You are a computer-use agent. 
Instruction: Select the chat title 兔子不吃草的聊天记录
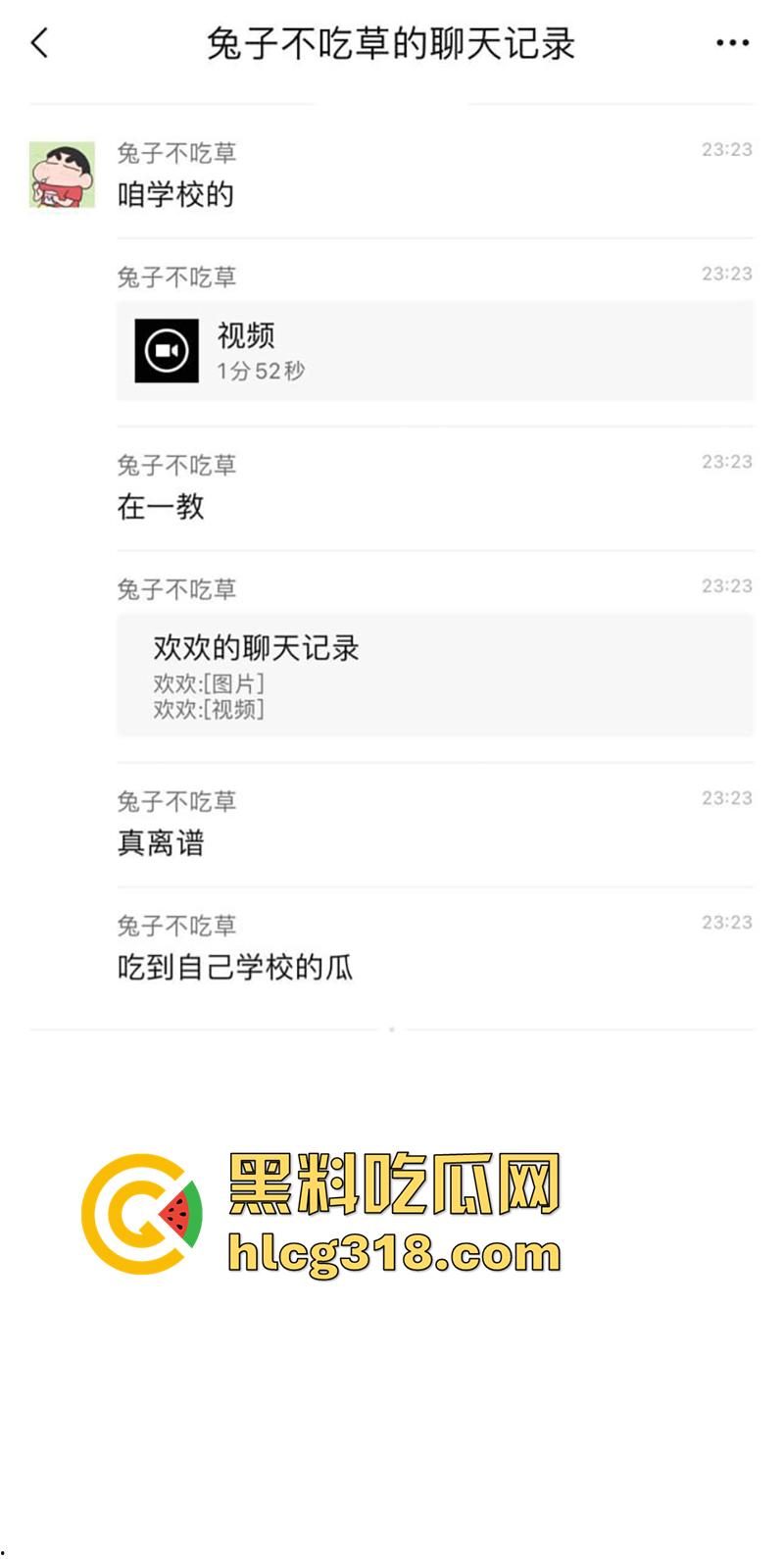tap(391, 43)
